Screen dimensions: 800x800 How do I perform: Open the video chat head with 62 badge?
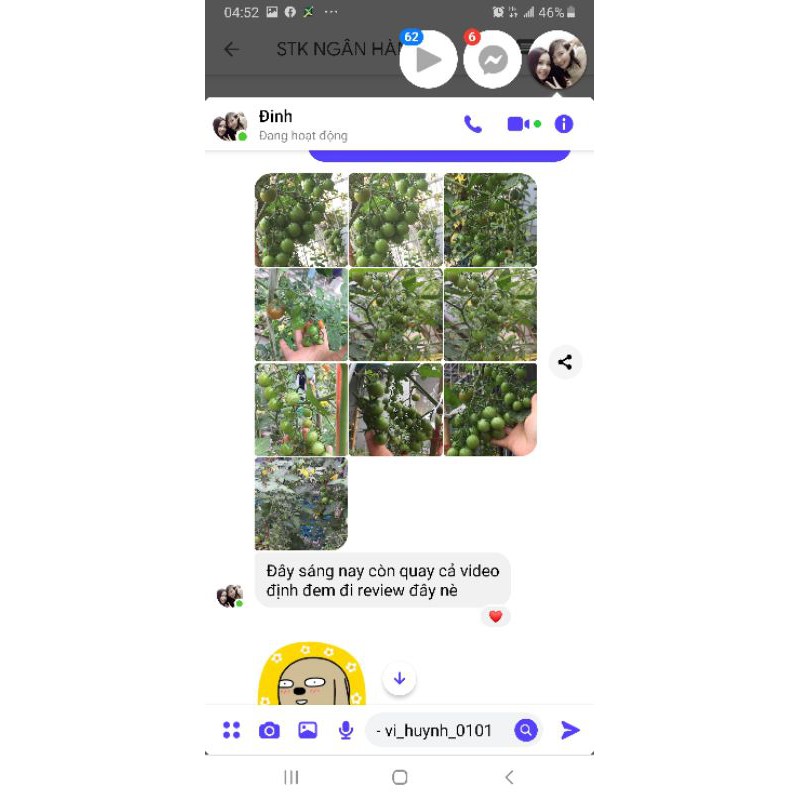tap(428, 60)
